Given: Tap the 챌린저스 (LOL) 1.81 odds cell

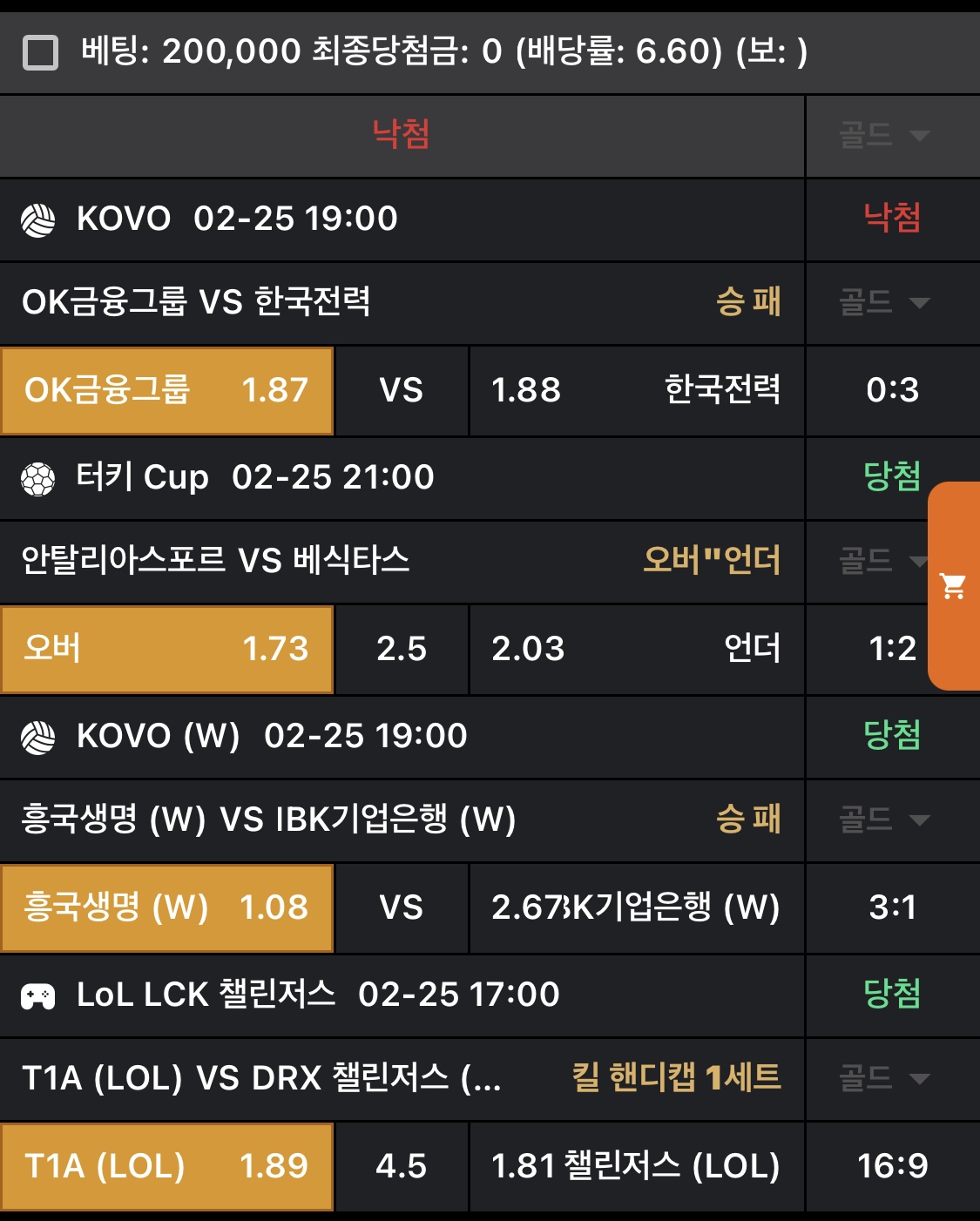Looking at the screenshot, I should pos(636,1167).
